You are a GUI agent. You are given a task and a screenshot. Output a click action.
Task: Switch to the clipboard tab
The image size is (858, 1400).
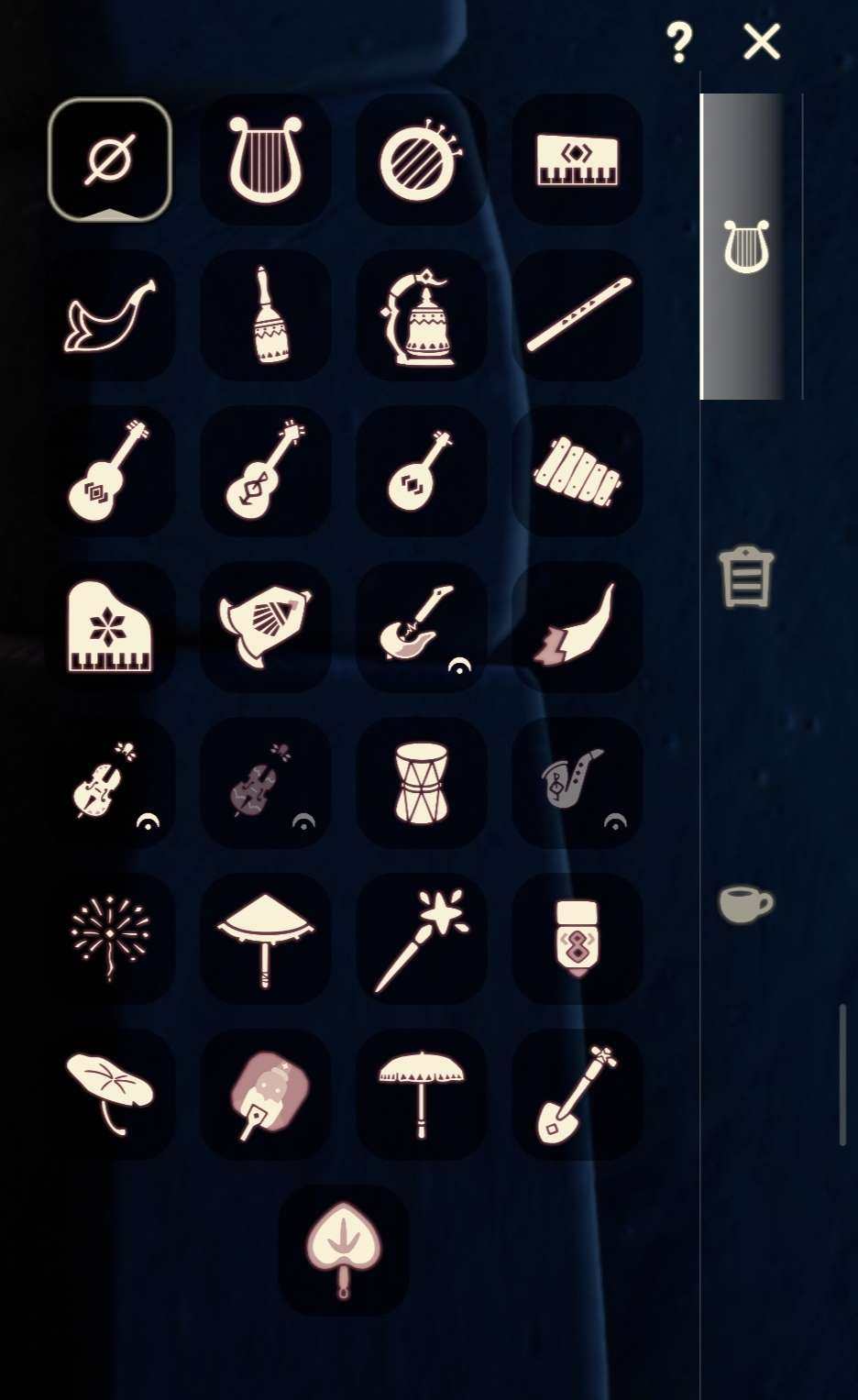[746, 577]
